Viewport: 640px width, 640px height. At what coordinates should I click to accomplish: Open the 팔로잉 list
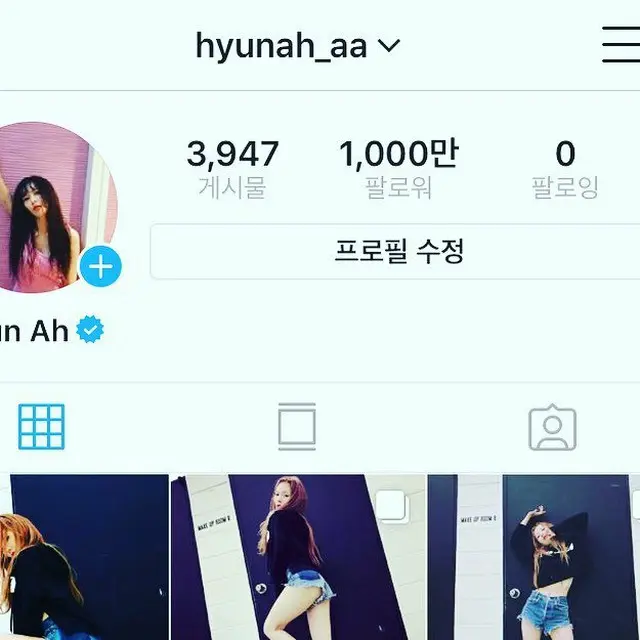pyautogui.click(x=565, y=168)
